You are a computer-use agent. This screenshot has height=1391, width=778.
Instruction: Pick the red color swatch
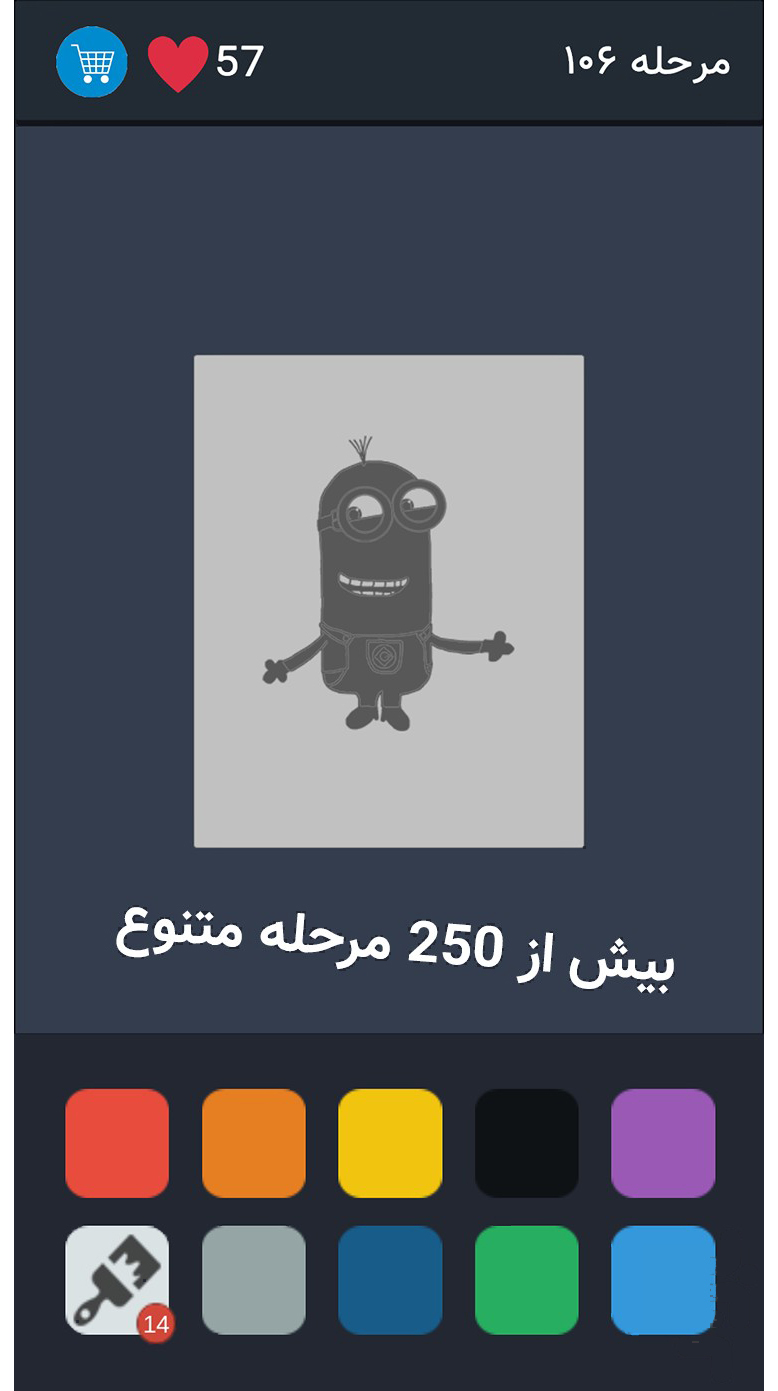[117, 1143]
